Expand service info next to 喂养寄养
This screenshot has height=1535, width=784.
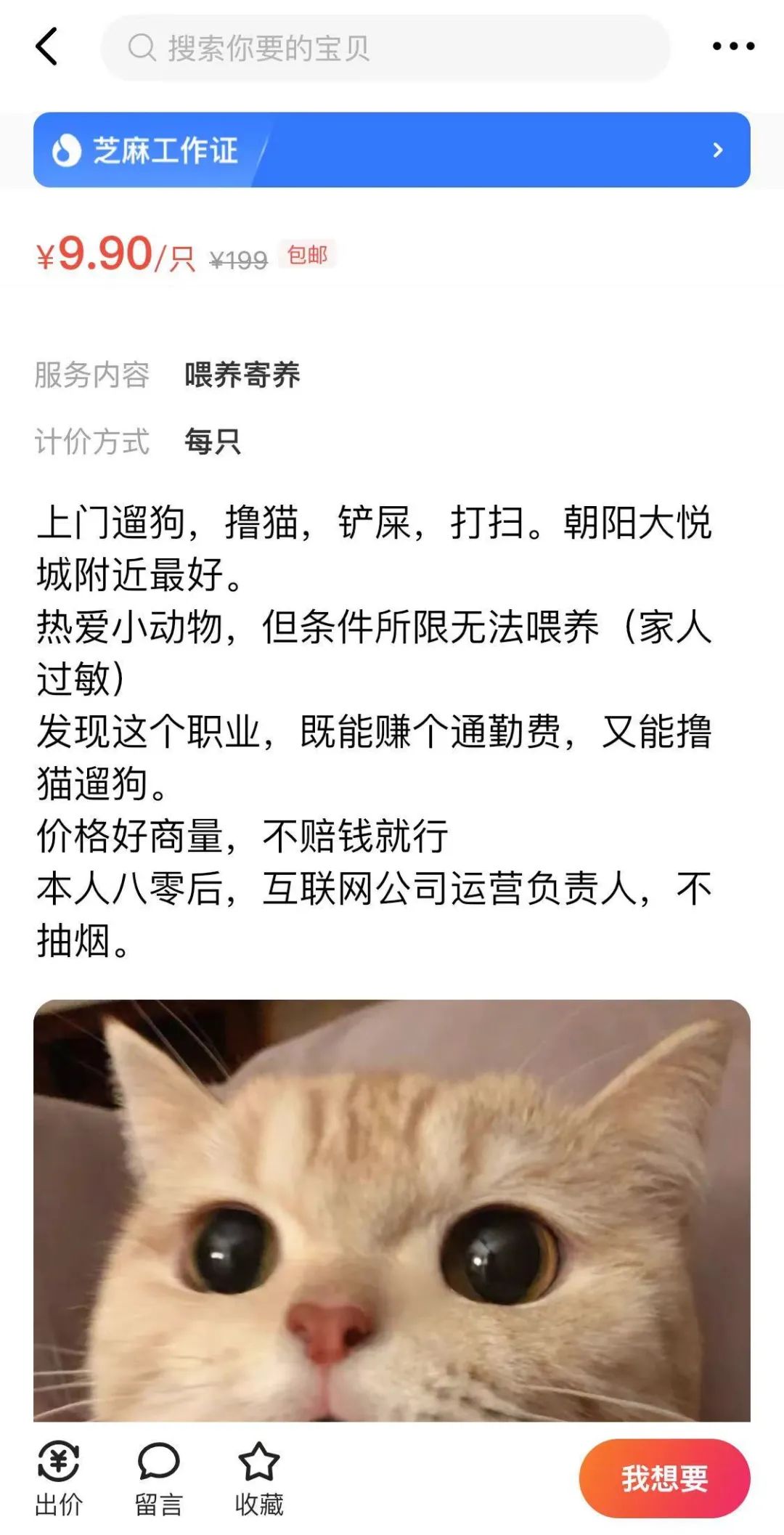click(243, 373)
